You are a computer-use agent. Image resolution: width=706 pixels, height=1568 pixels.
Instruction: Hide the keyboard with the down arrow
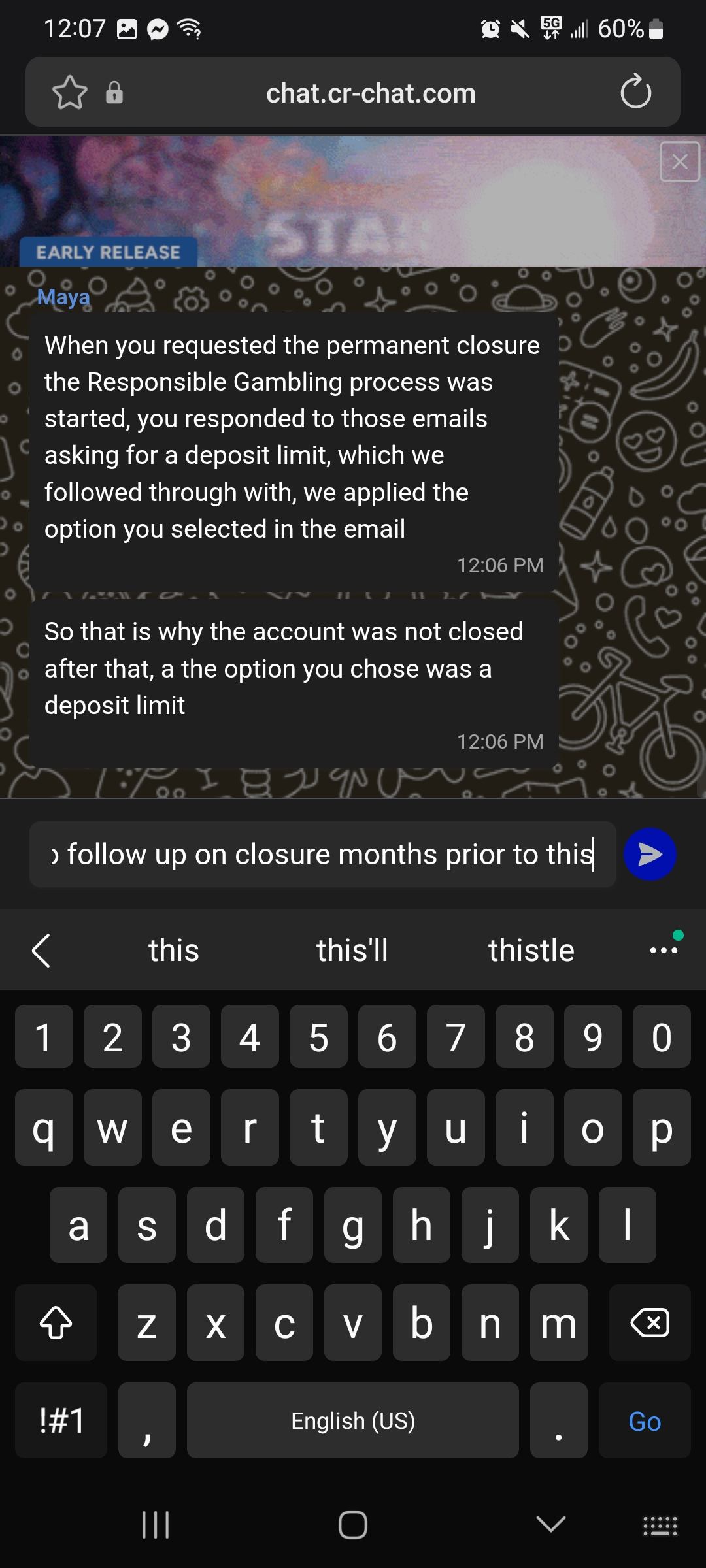[550, 1525]
